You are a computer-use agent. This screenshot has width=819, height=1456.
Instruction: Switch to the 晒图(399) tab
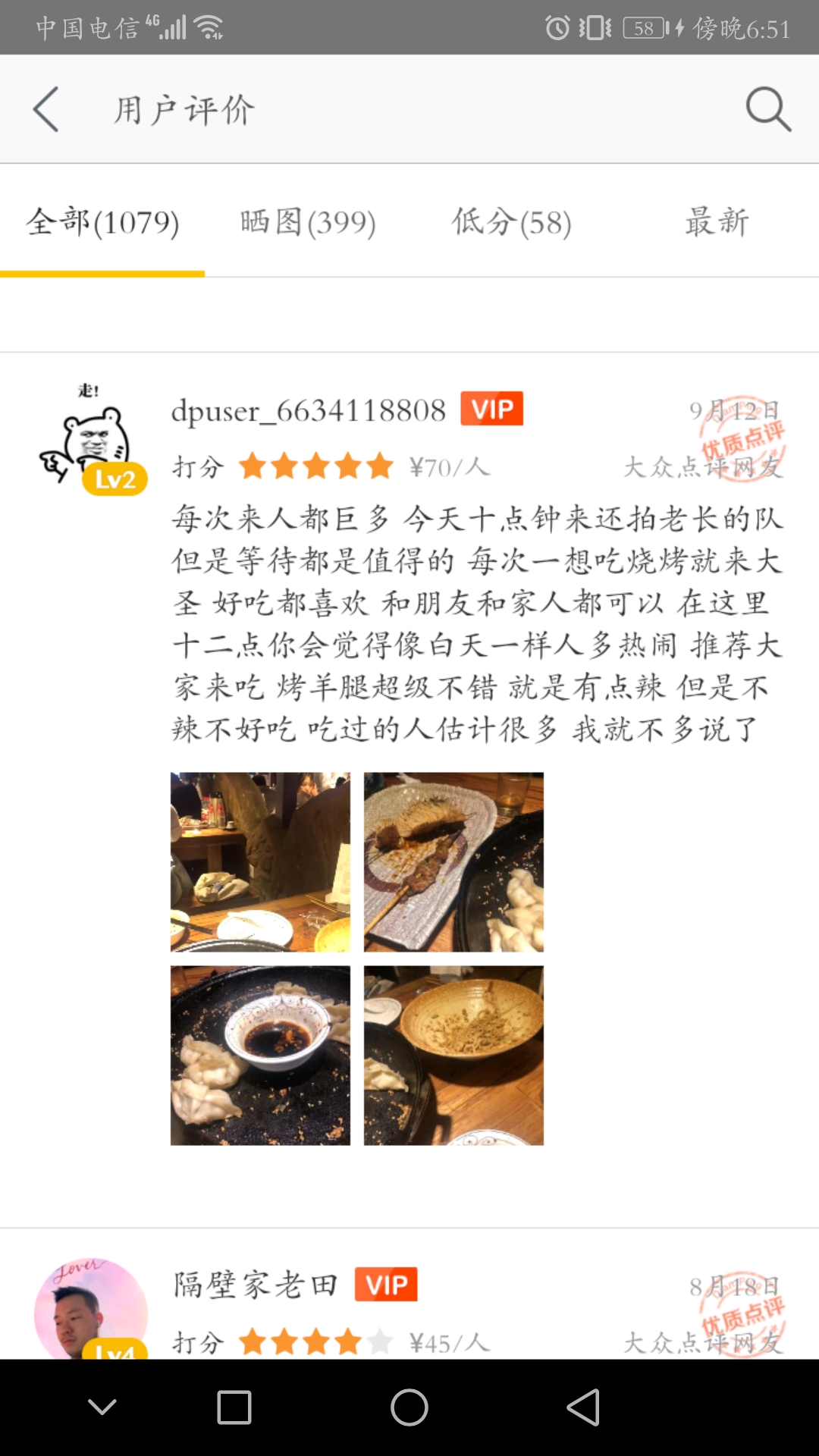point(308,221)
